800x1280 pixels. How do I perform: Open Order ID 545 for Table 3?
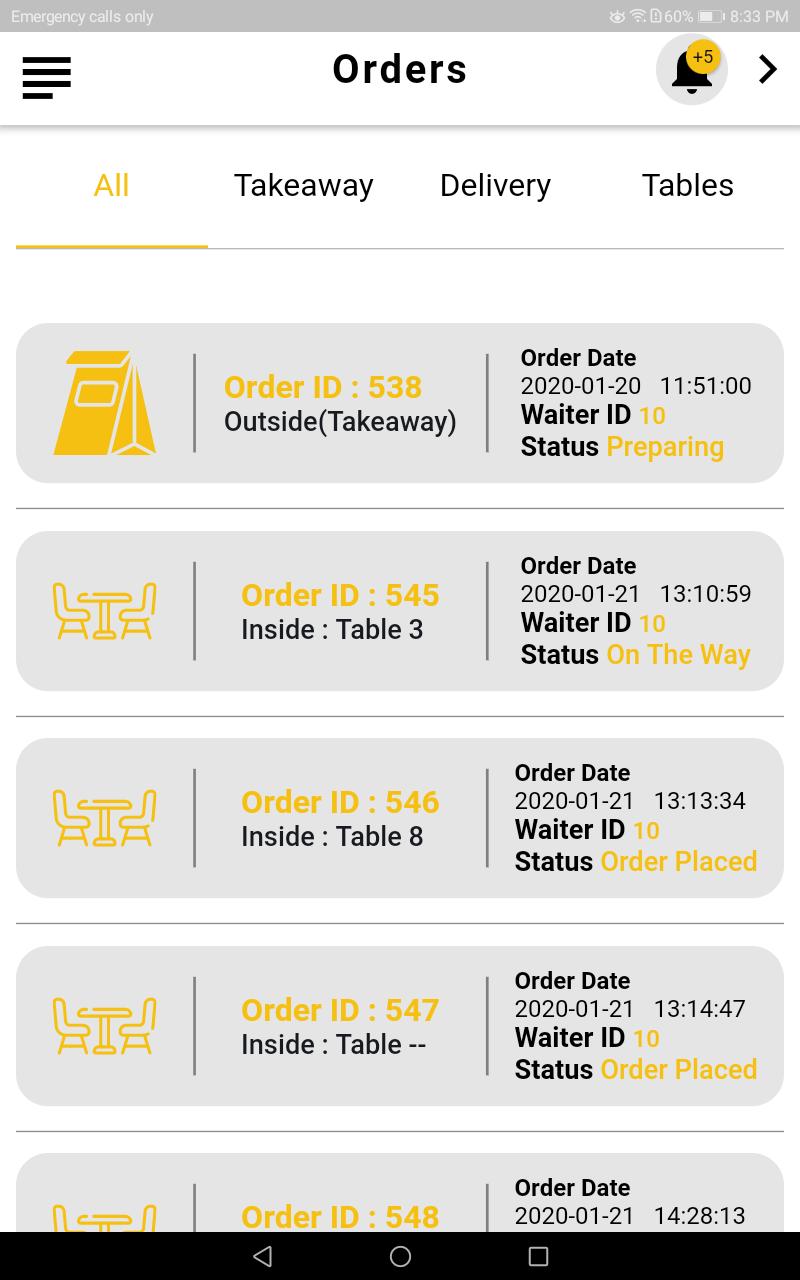click(400, 611)
